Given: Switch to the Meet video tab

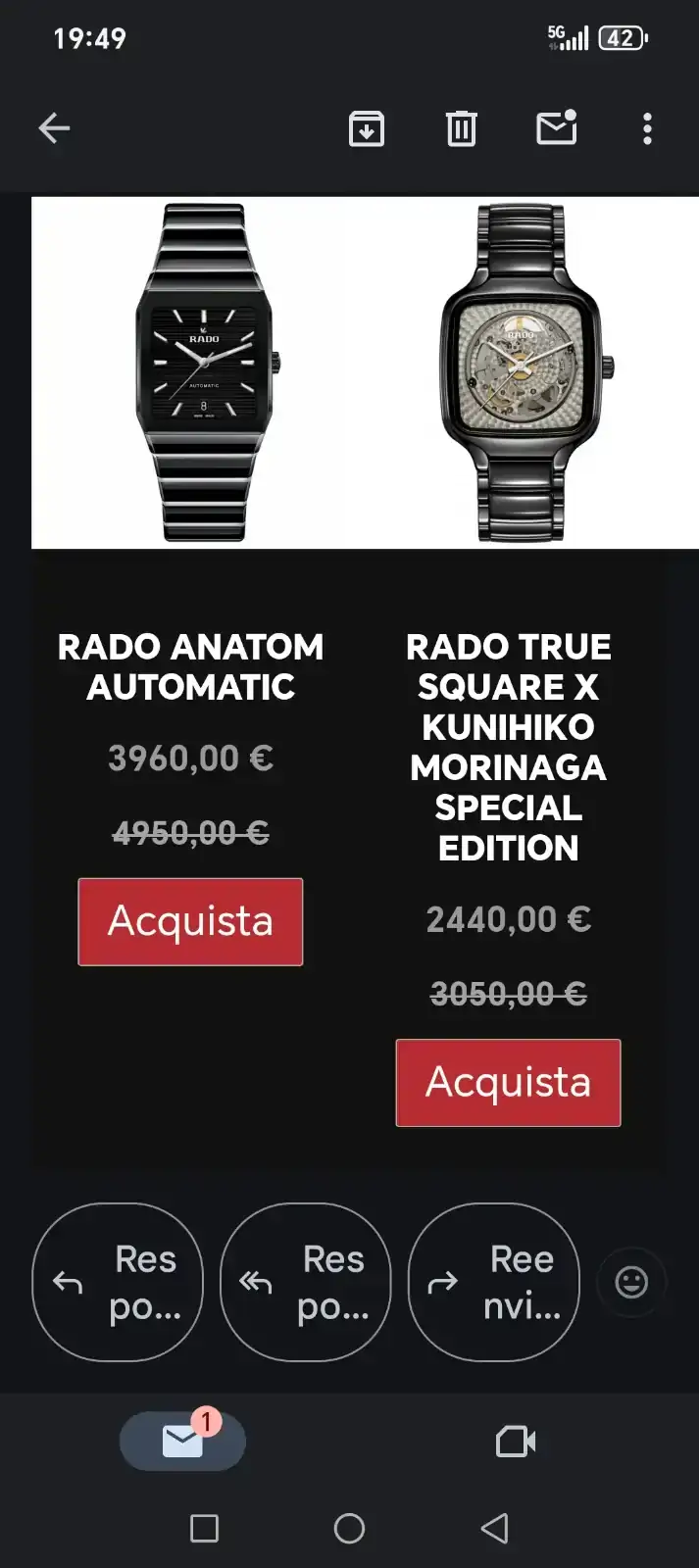Looking at the screenshot, I should pyautogui.click(x=516, y=1441).
